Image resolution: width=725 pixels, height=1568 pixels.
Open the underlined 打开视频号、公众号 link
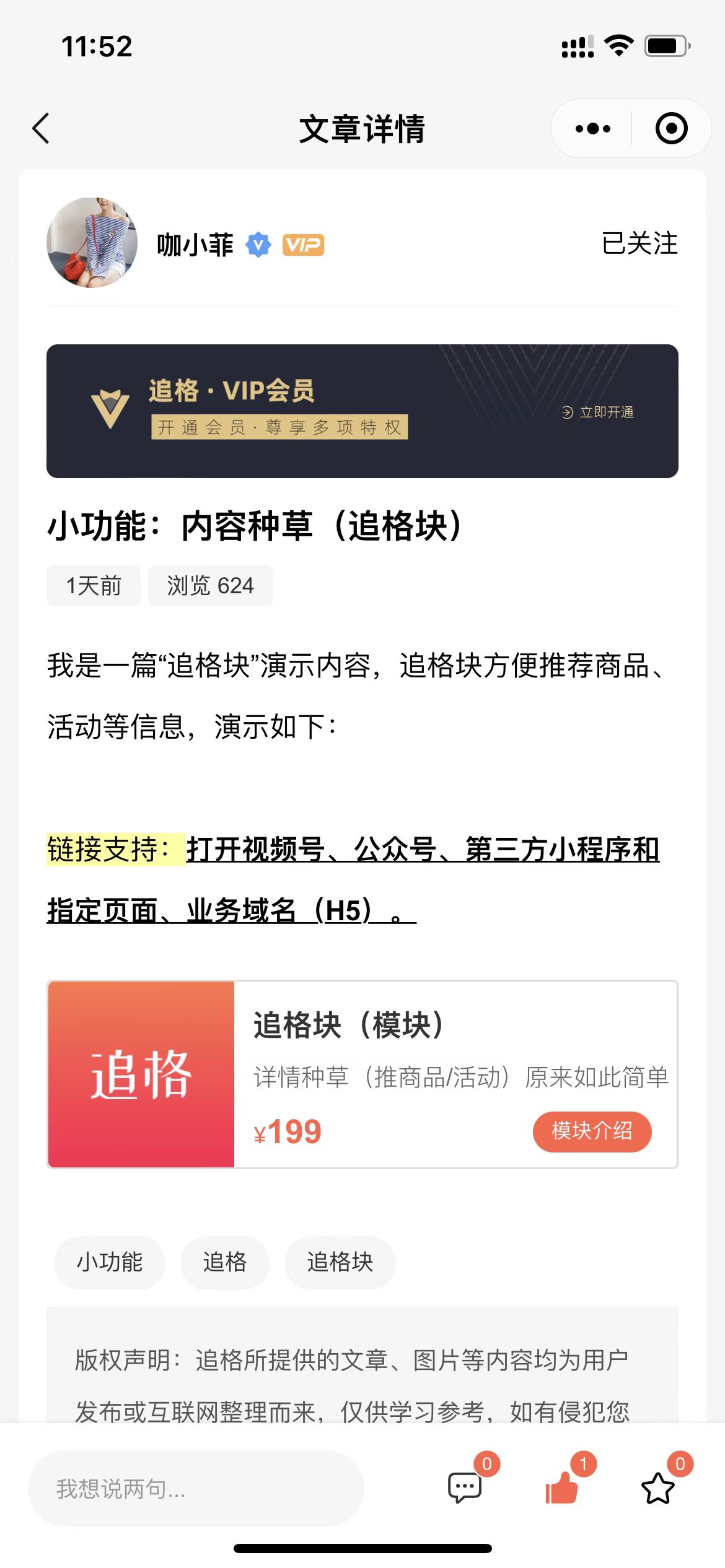(353, 879)
